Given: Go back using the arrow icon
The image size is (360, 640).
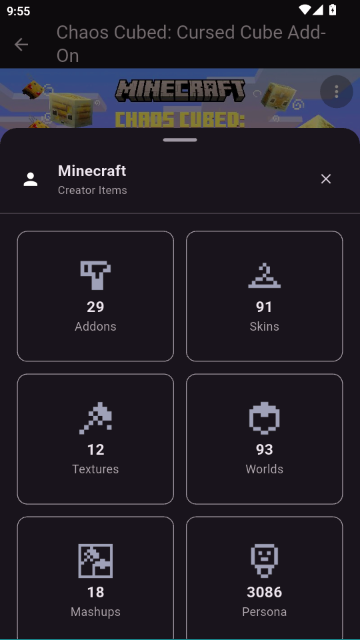Looking at the screenshot, I should point(21,44).
